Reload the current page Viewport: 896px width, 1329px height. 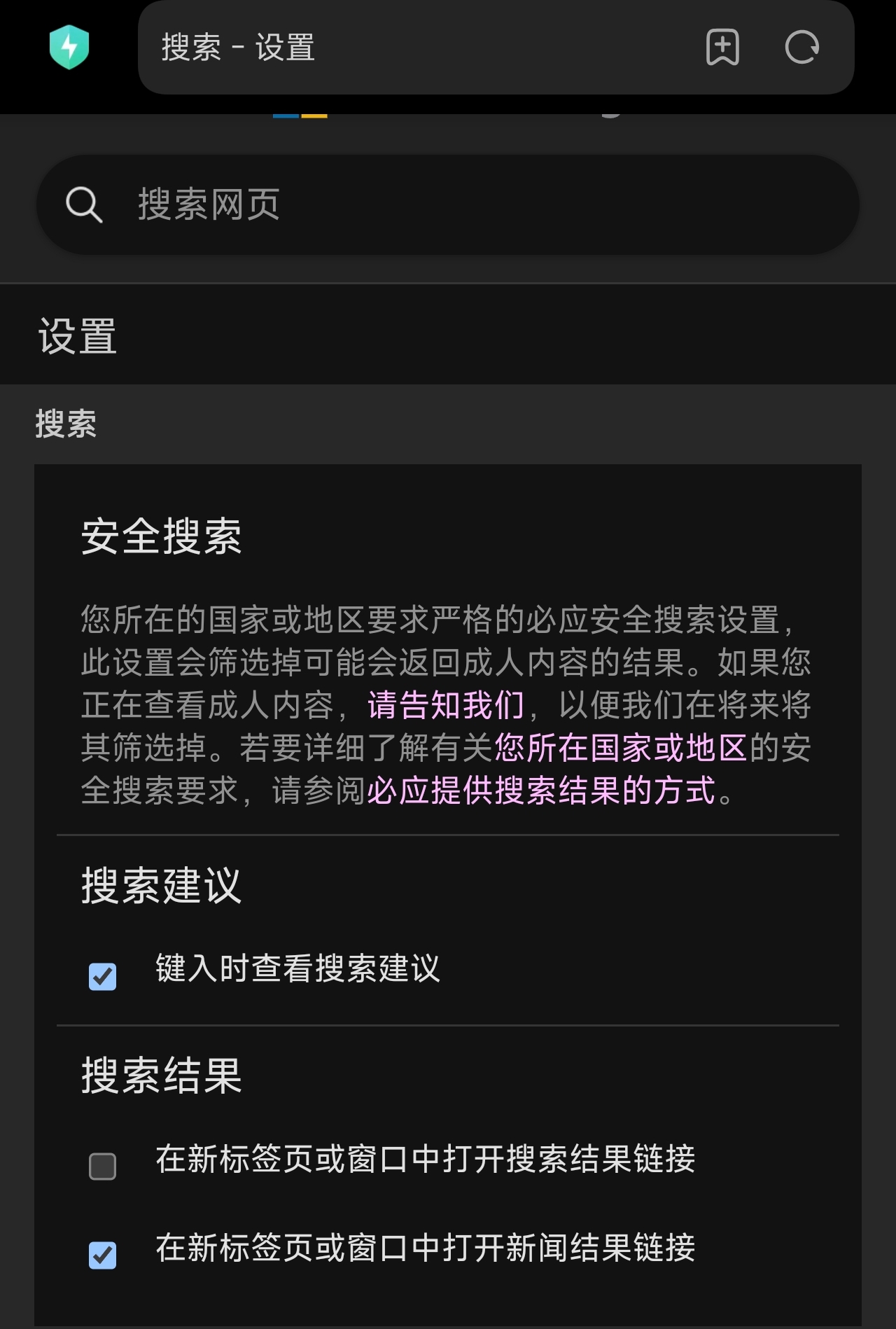801,48
